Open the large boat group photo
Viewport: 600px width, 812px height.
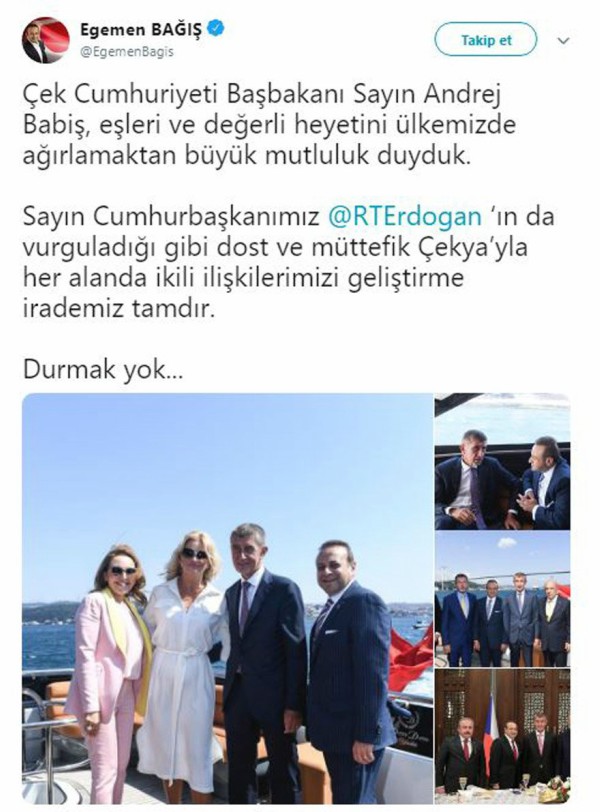click(x=227, y=599)
